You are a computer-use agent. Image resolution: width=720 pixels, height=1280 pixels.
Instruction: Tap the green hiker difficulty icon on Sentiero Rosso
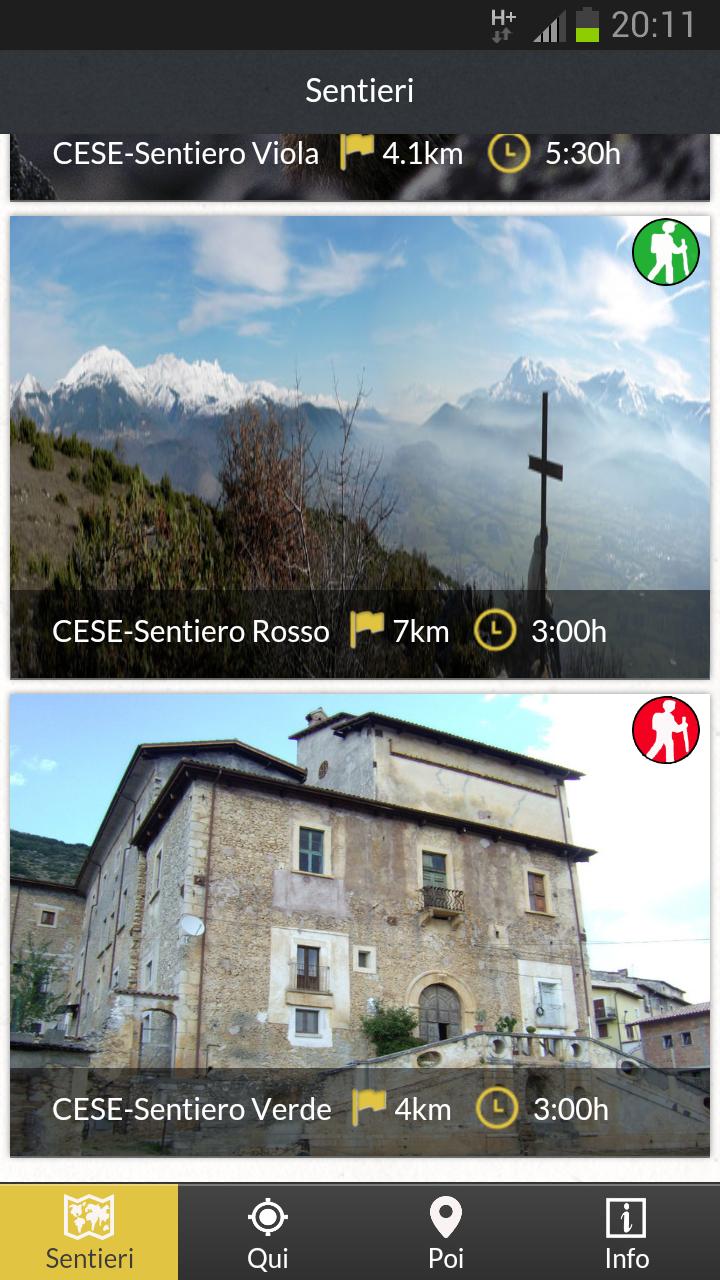click(665, 253)
